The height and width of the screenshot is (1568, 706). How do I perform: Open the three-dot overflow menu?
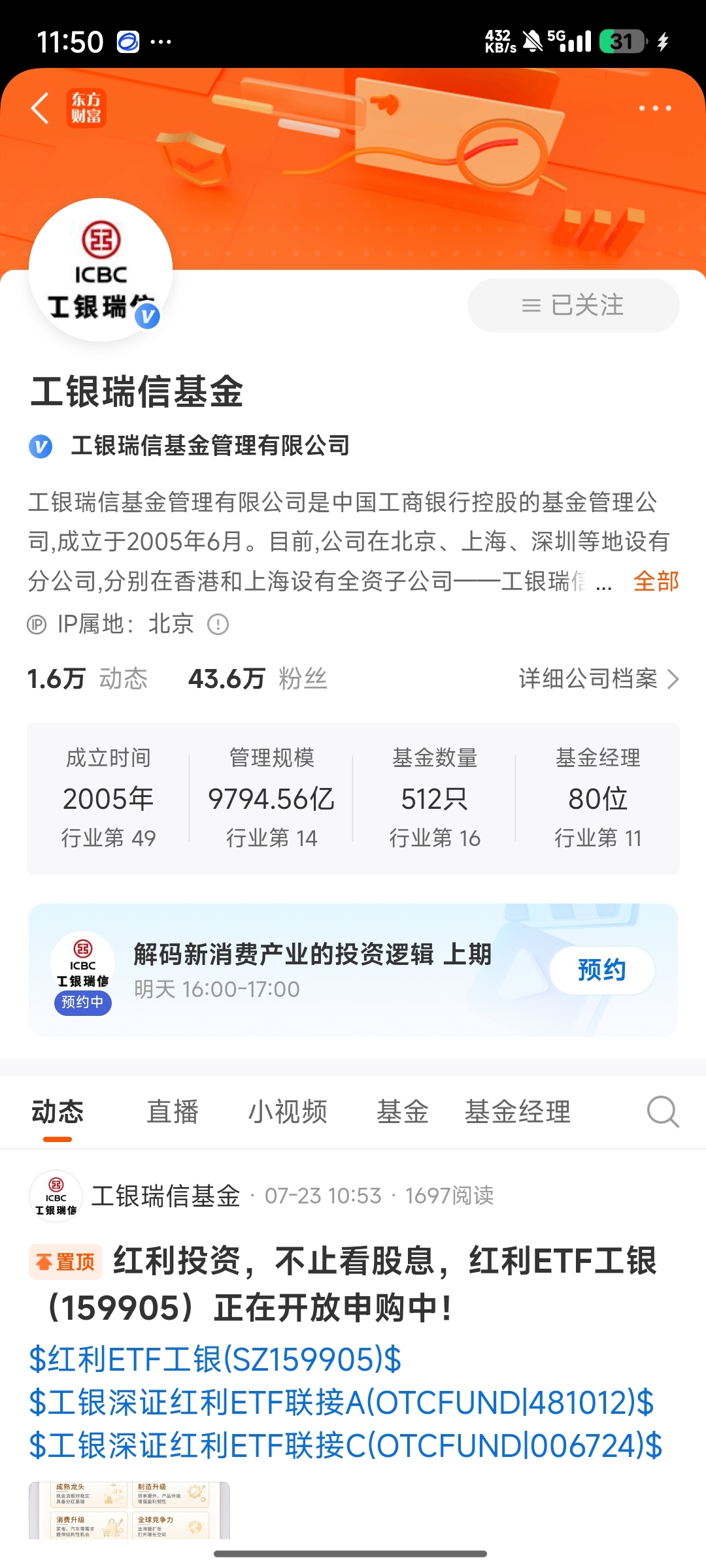click(x=655, y=108)
